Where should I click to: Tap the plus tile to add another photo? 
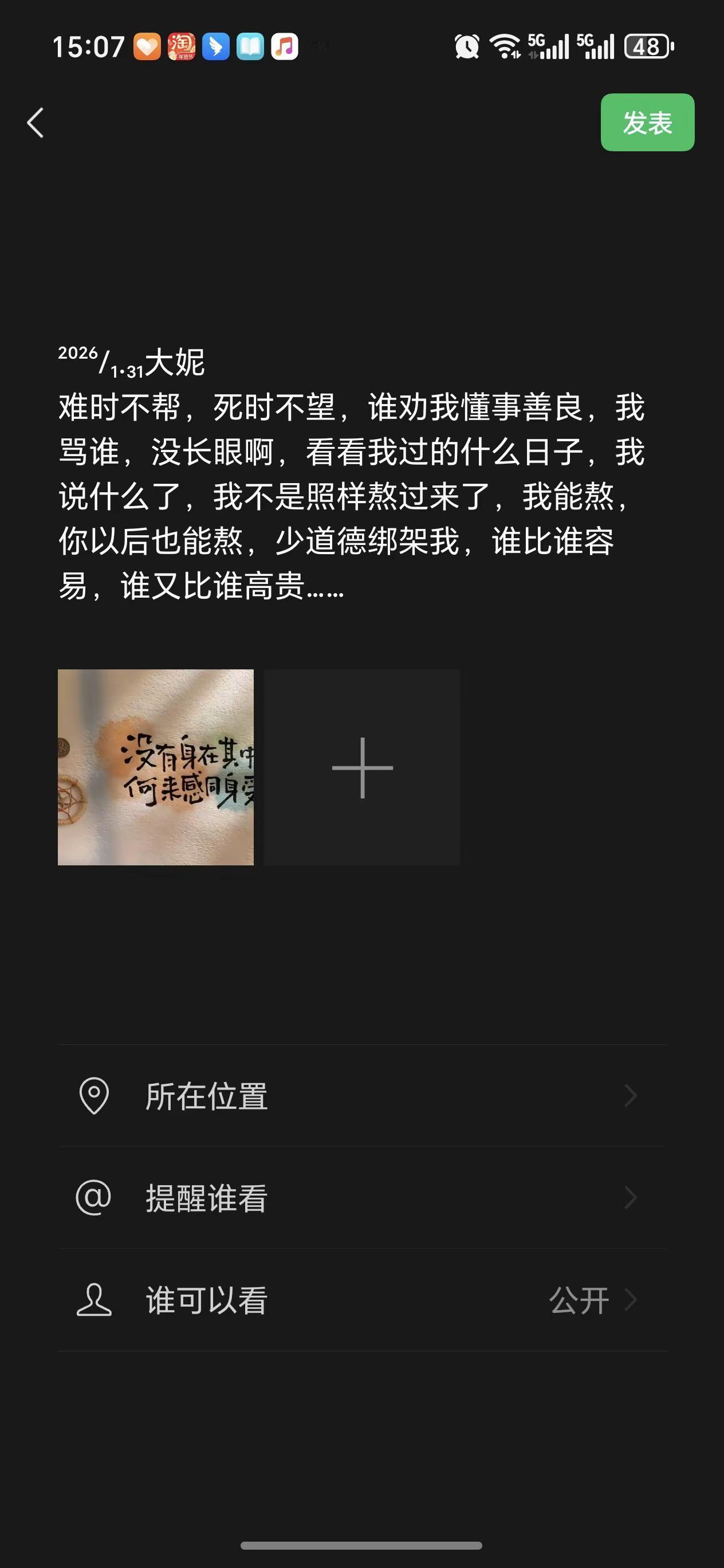pos(361,768)
